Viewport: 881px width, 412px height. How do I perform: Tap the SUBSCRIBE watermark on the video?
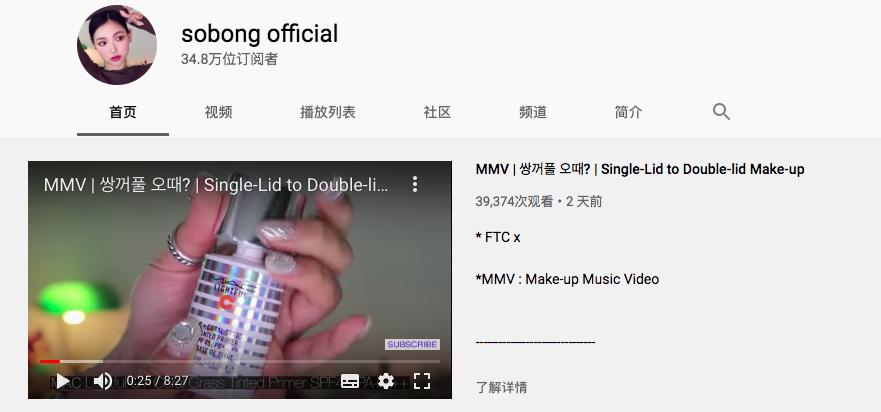(x=412, y=344)
